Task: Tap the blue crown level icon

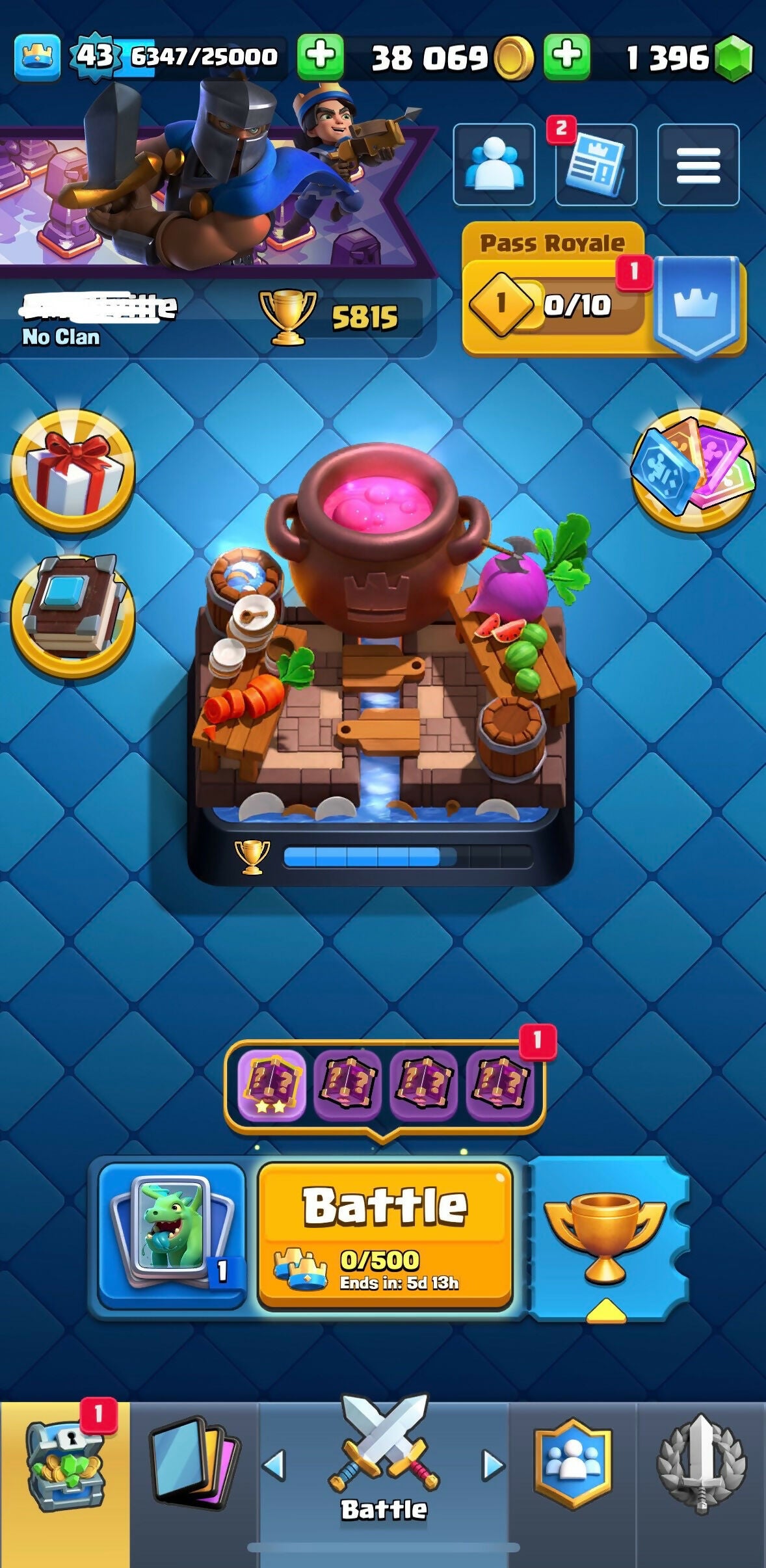Action: tap(38, 58)
